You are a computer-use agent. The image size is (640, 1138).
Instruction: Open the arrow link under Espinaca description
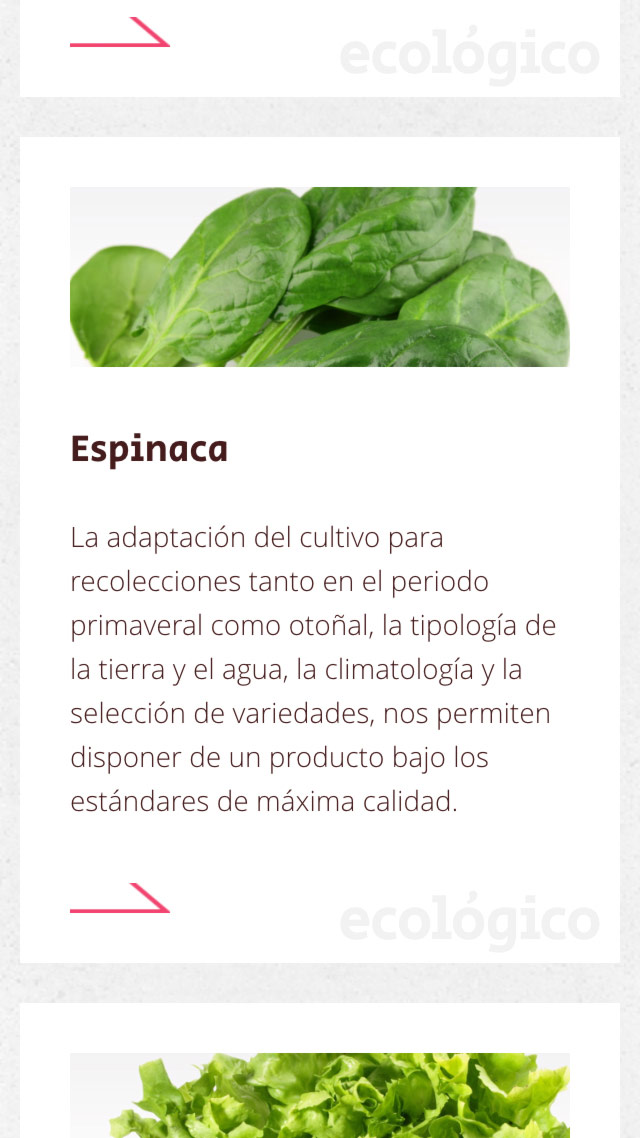click(x=120, y=899)
